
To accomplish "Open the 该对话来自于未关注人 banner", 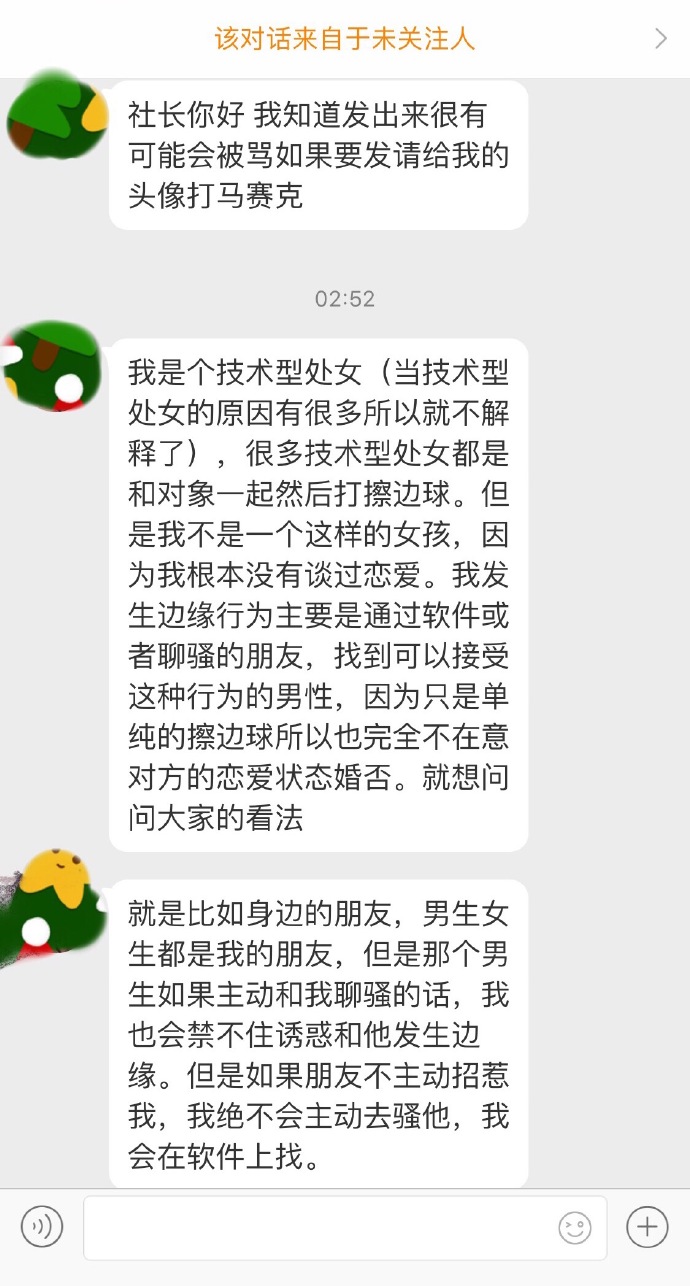I will [345, 39].
